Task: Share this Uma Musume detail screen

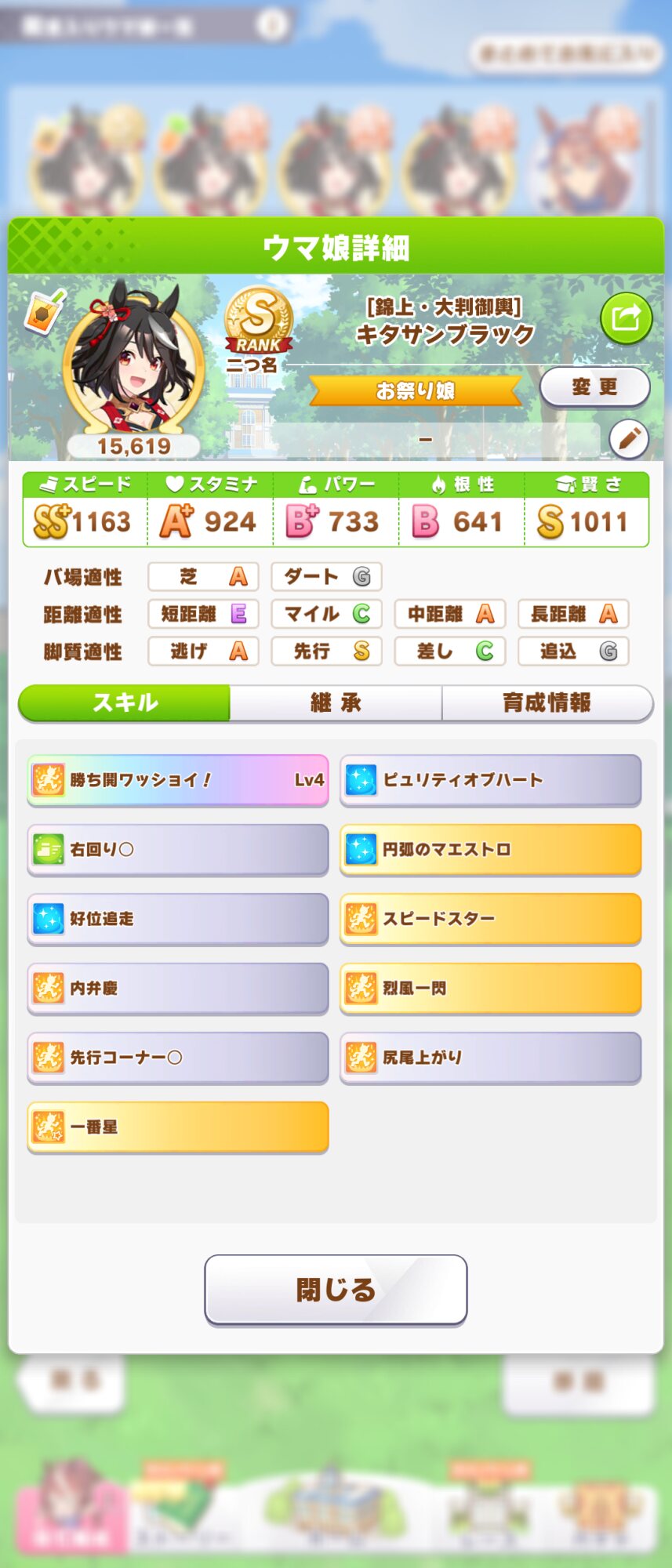Action: [626, 318]
